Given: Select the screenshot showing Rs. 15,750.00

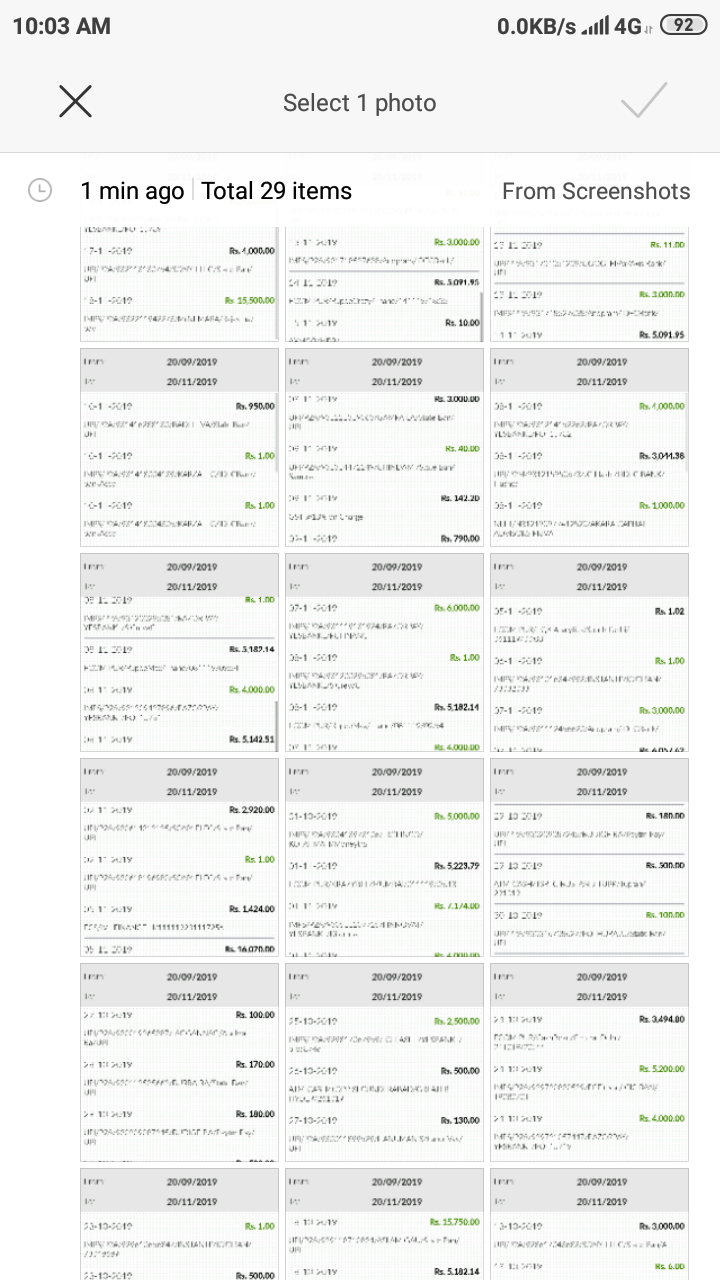Looking at the screenshot, I should tap(384, 1224).
